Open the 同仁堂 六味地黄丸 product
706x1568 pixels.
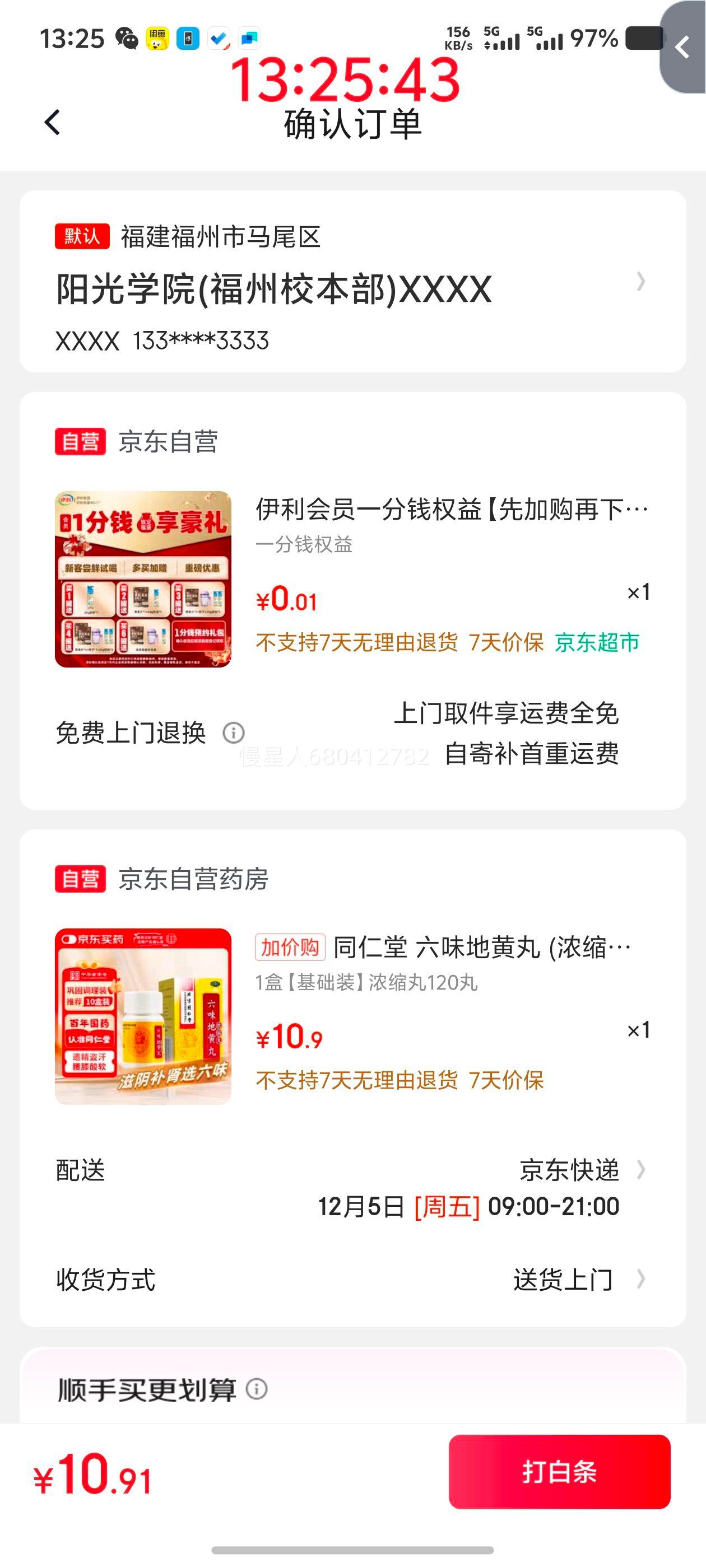coord(481,948)
